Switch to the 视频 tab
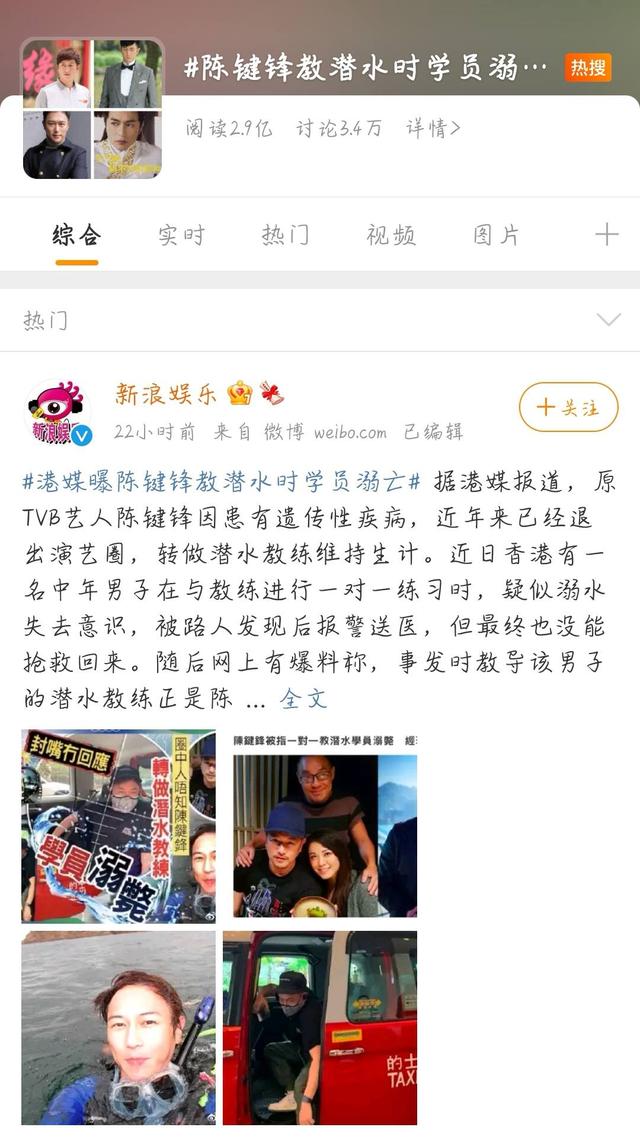The image size is (640, 1140). click(390, 235)
